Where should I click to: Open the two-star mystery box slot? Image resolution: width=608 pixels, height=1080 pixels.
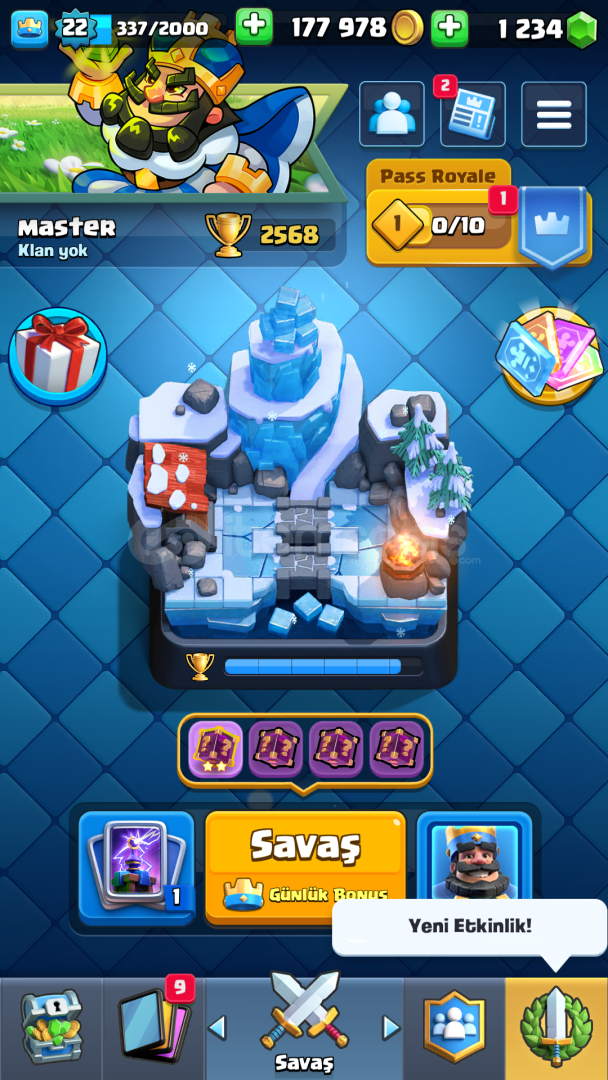pyautogui.click(x=216, y=749)
